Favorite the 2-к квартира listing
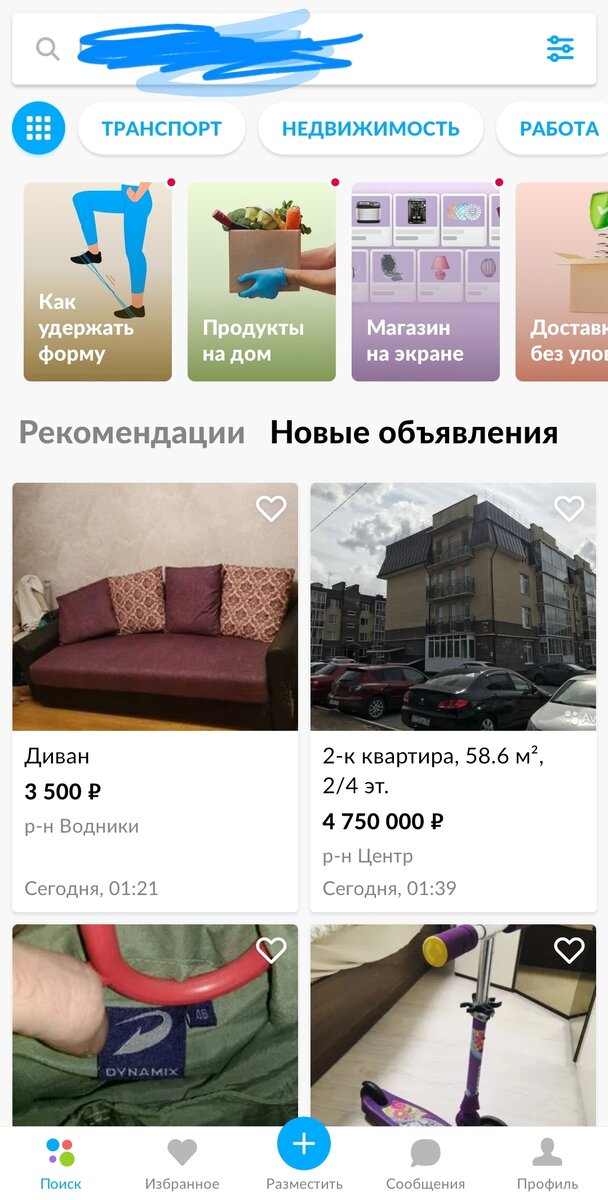The image size is (608, 1200). (569, 509)
